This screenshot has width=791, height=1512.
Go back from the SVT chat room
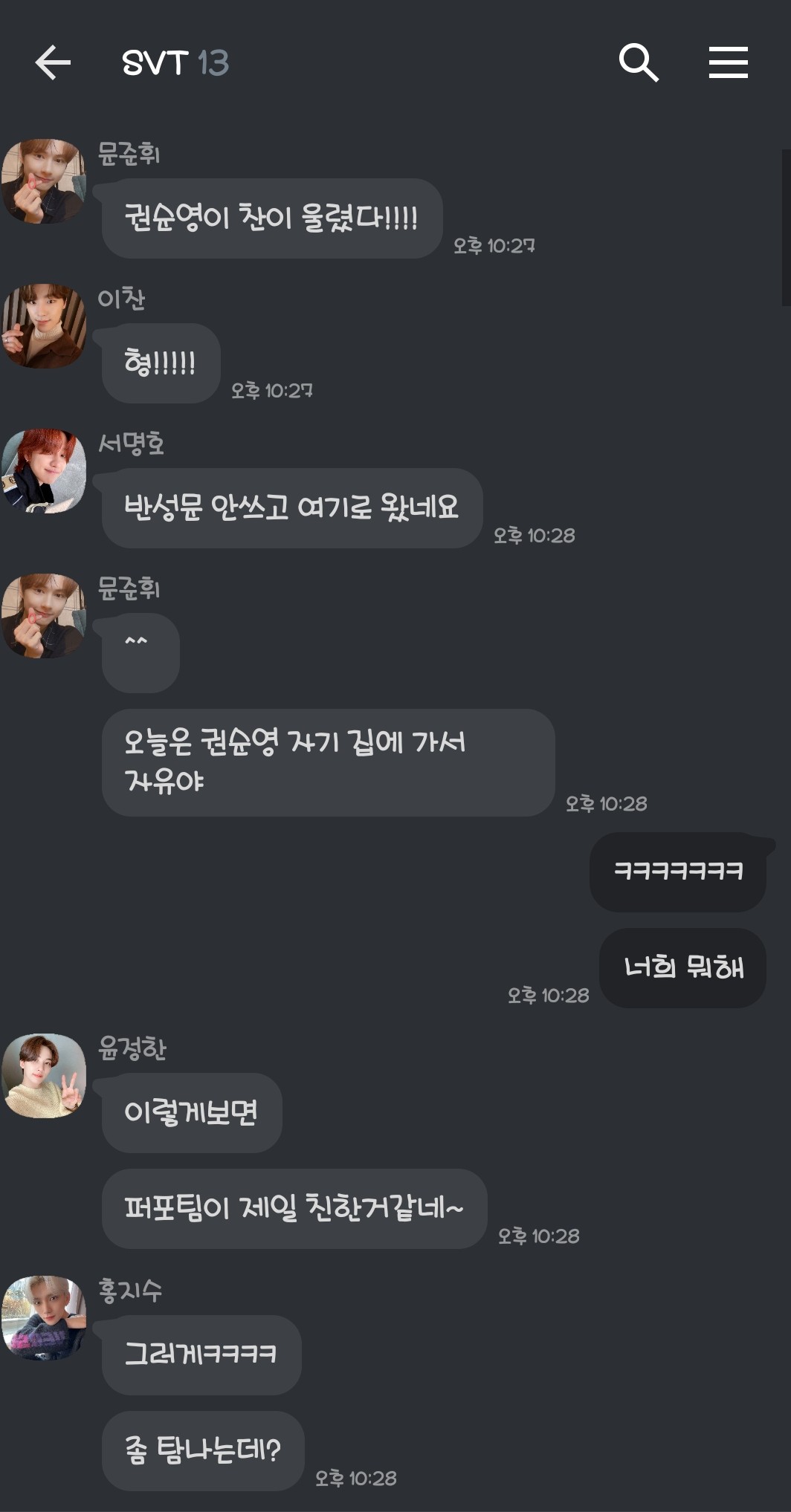pyautogui.click(x=53, y=62)
